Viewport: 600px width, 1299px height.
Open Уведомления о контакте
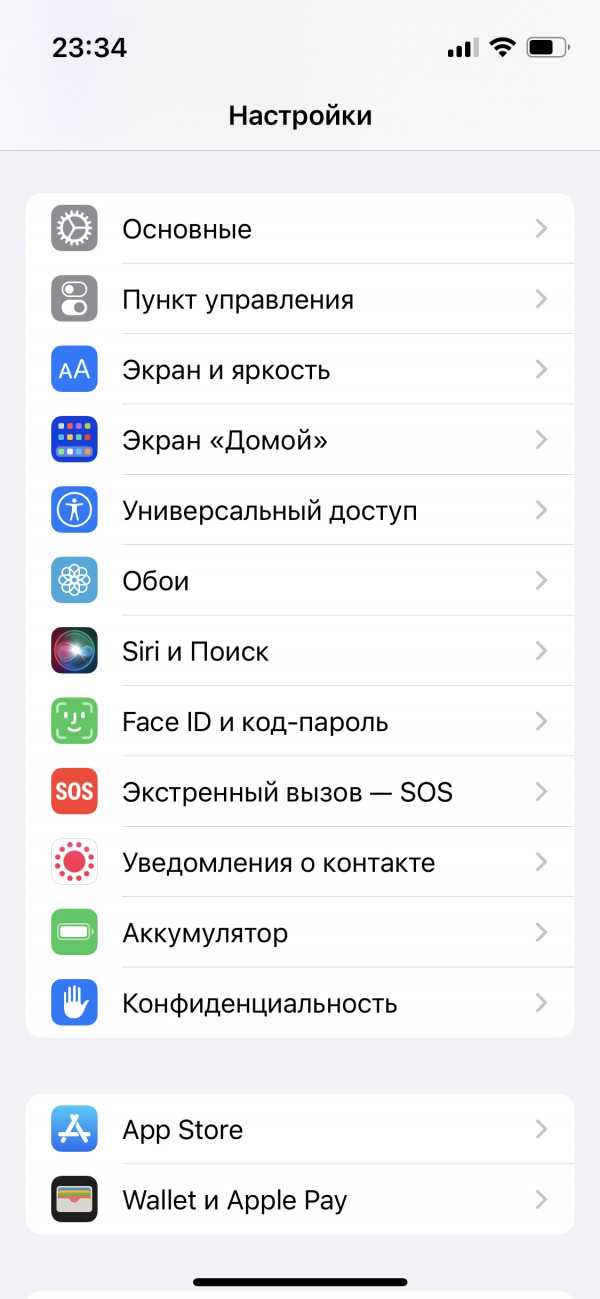coord(300,862)
